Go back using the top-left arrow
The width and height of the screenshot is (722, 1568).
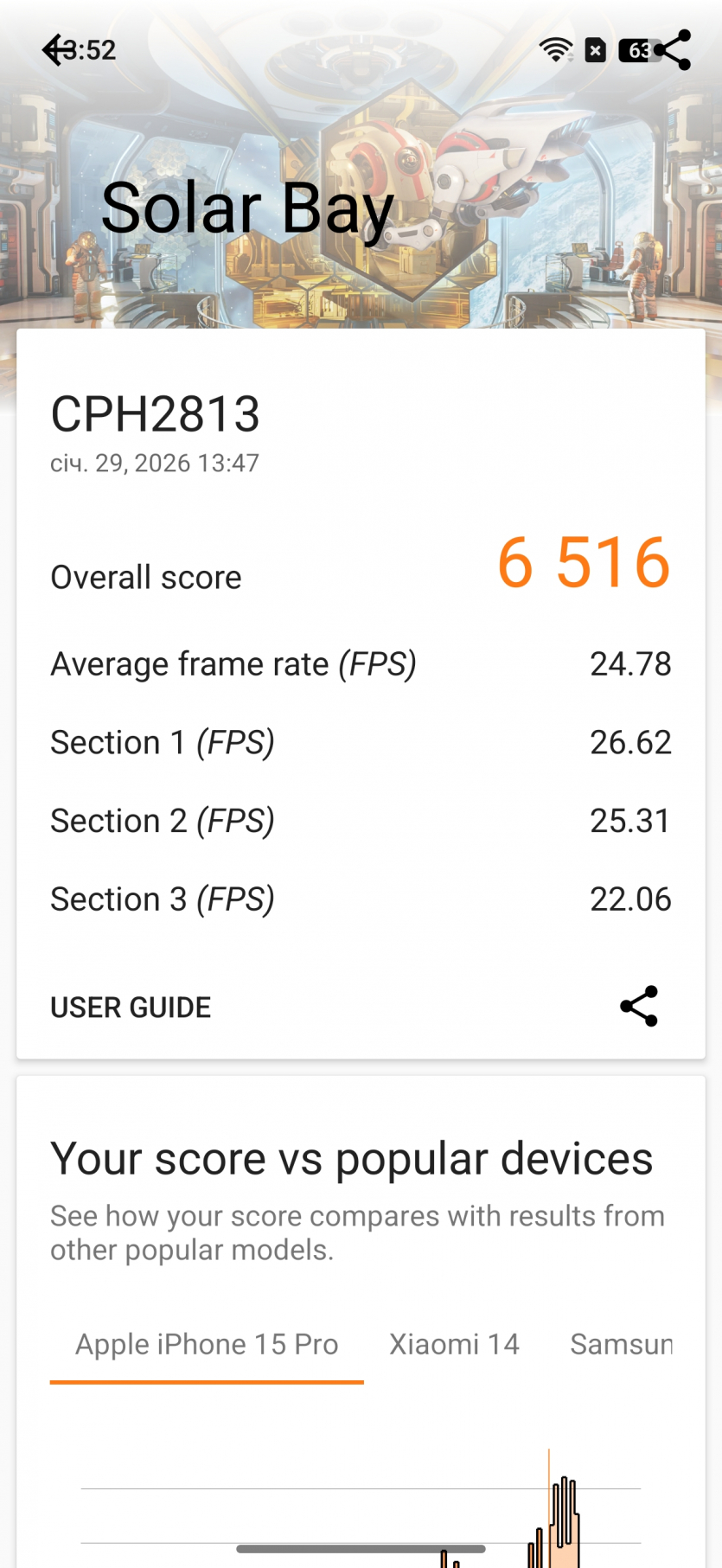point(57,50)
